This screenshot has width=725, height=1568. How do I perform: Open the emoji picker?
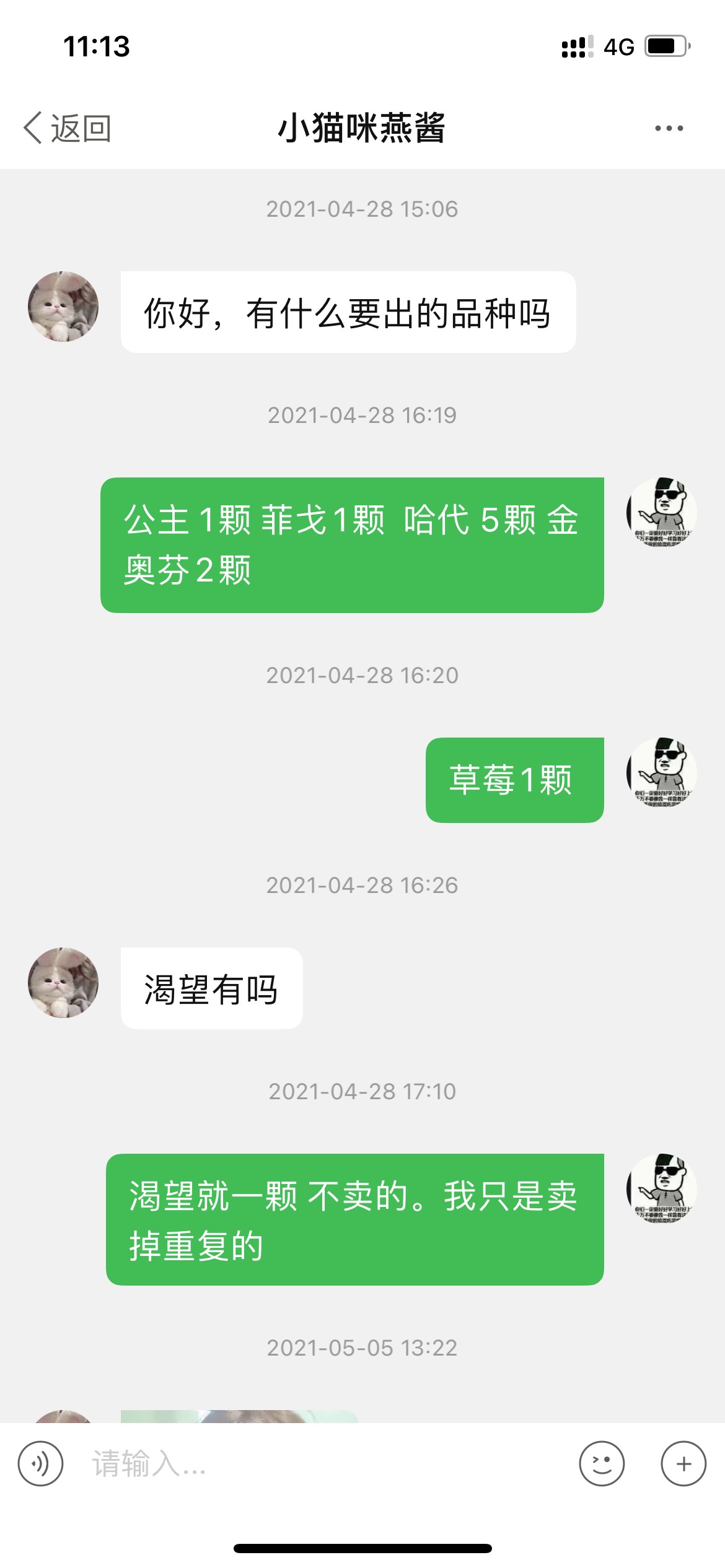click(601, 1463)
